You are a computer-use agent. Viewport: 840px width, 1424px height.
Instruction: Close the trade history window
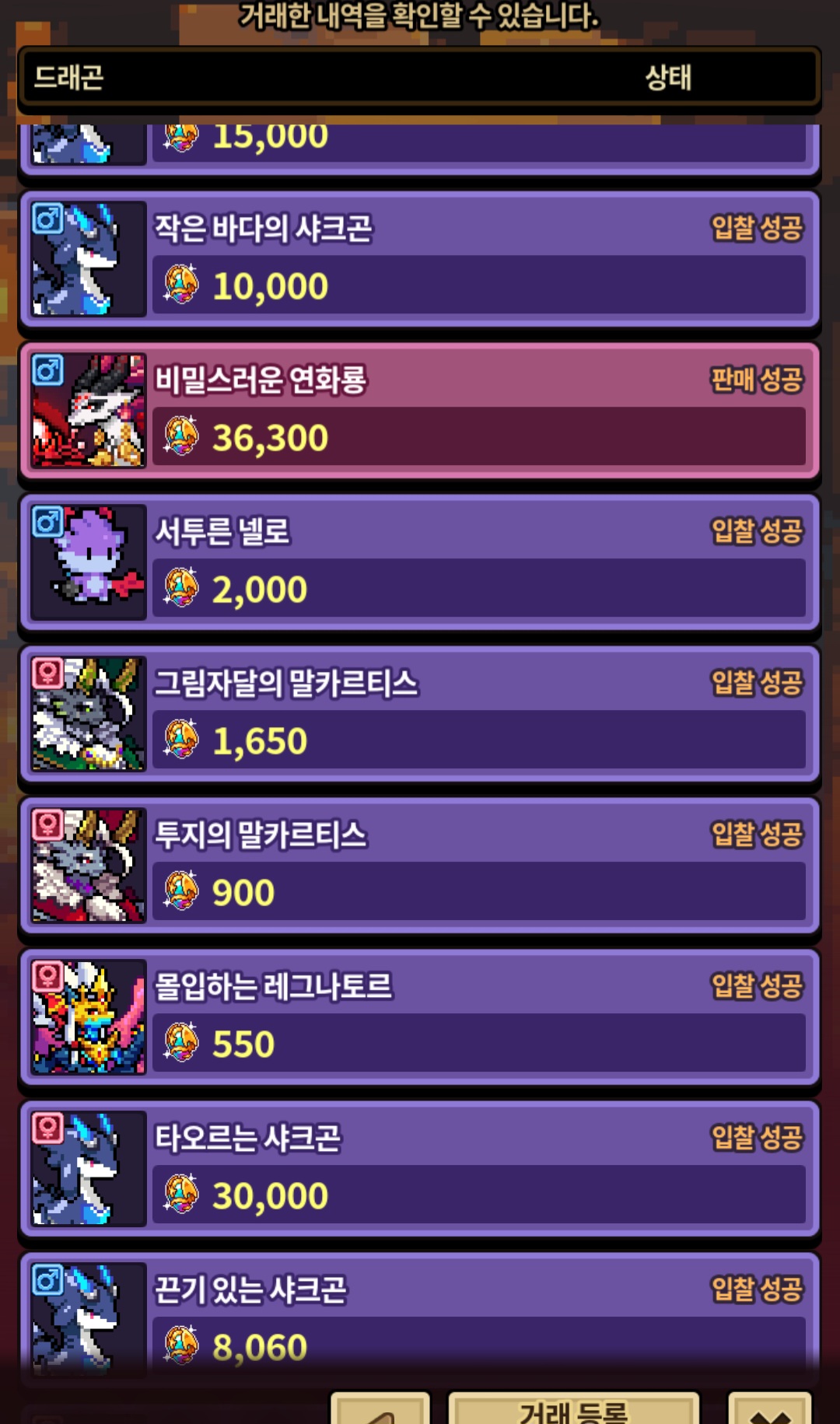[x=769, y=1411]
